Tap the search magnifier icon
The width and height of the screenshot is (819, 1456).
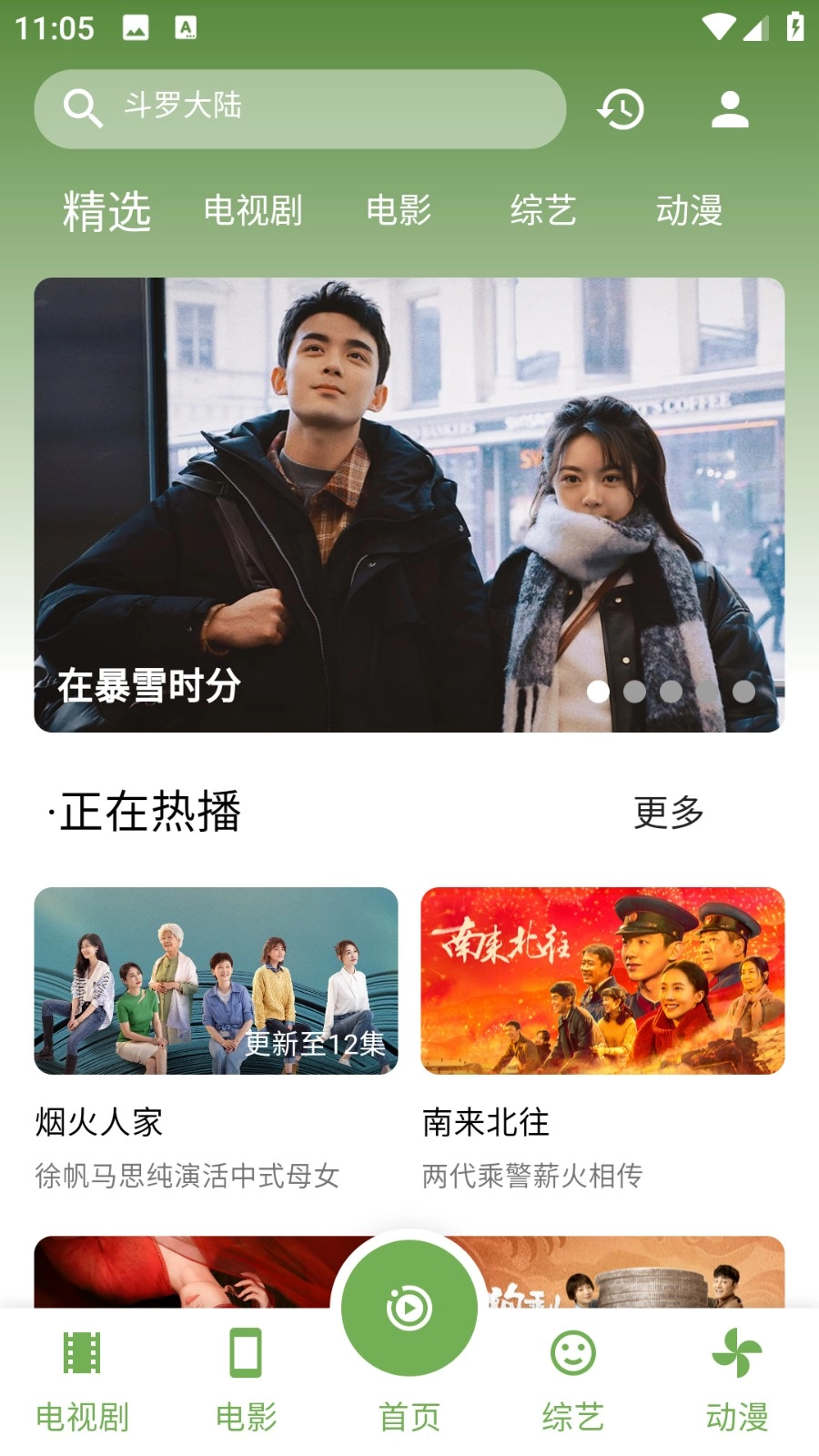click(x=83, y=106)
